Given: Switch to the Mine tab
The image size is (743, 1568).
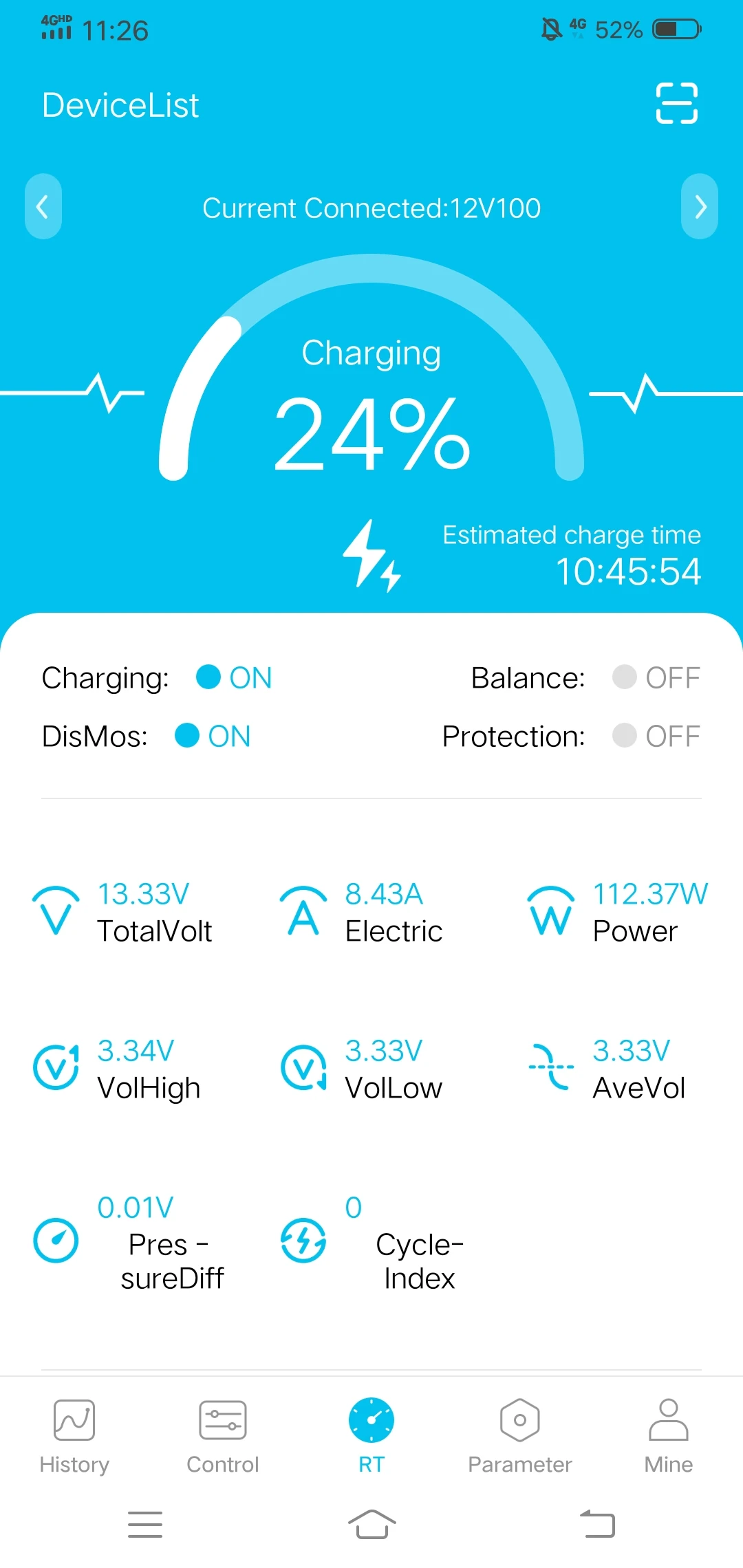Looking at the screenshot, I should (669, 1437).
